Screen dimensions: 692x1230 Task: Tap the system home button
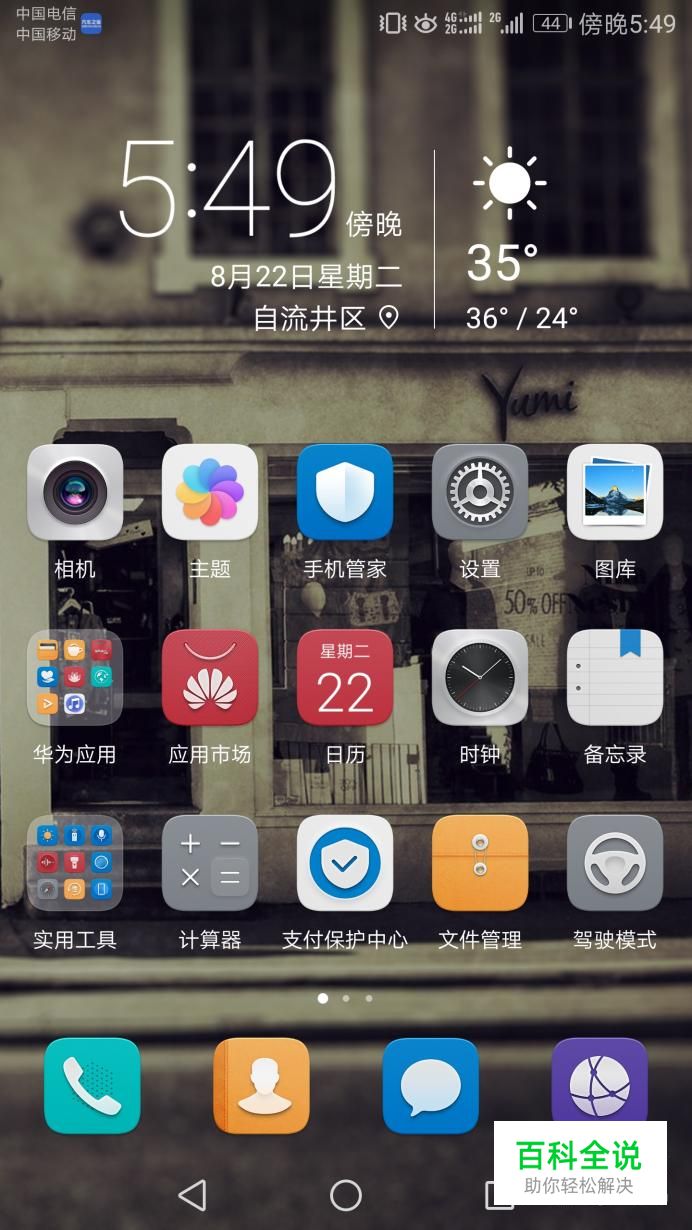346,1195
